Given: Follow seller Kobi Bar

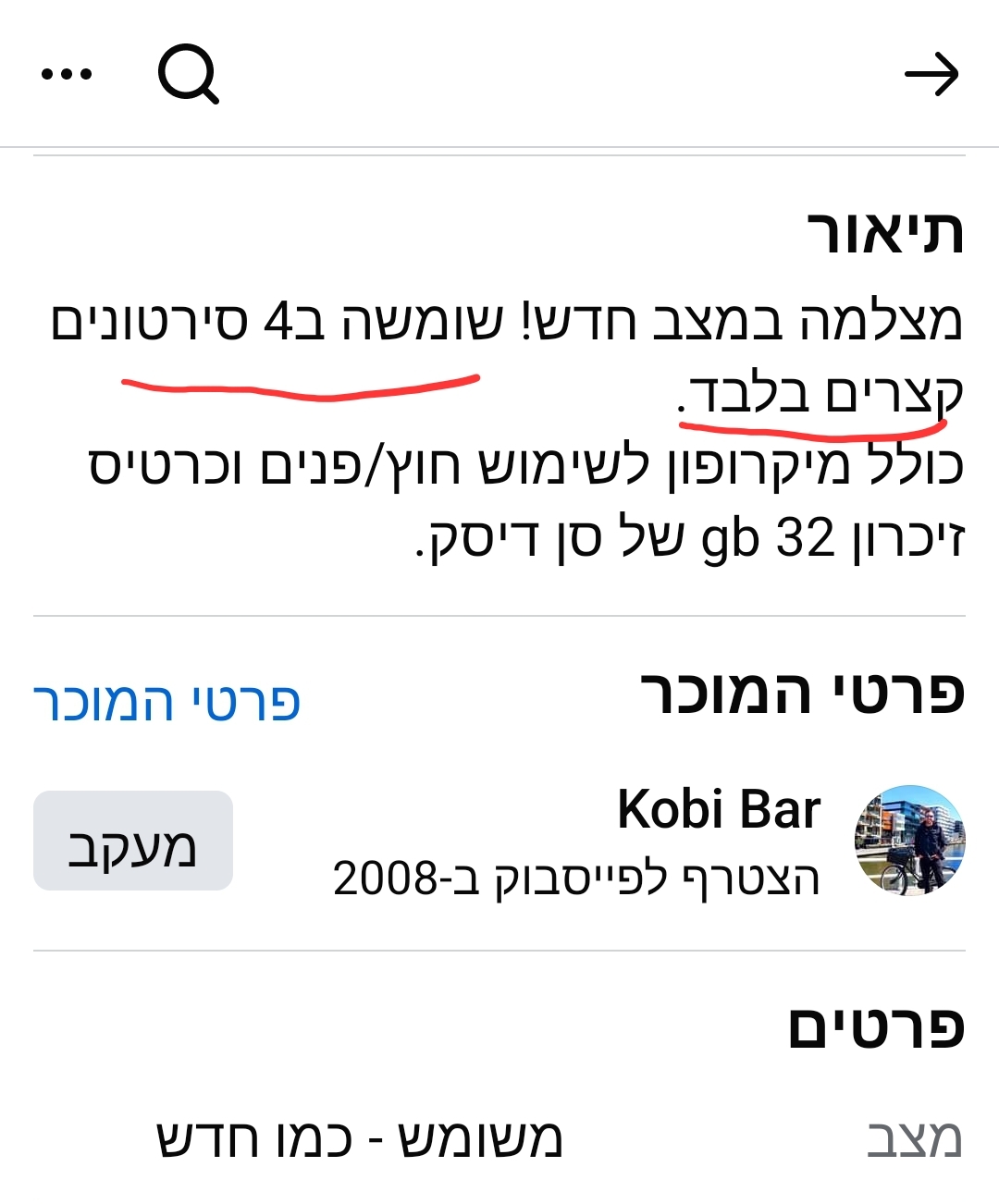Looking at the screenshot, I should click(133, 841).
